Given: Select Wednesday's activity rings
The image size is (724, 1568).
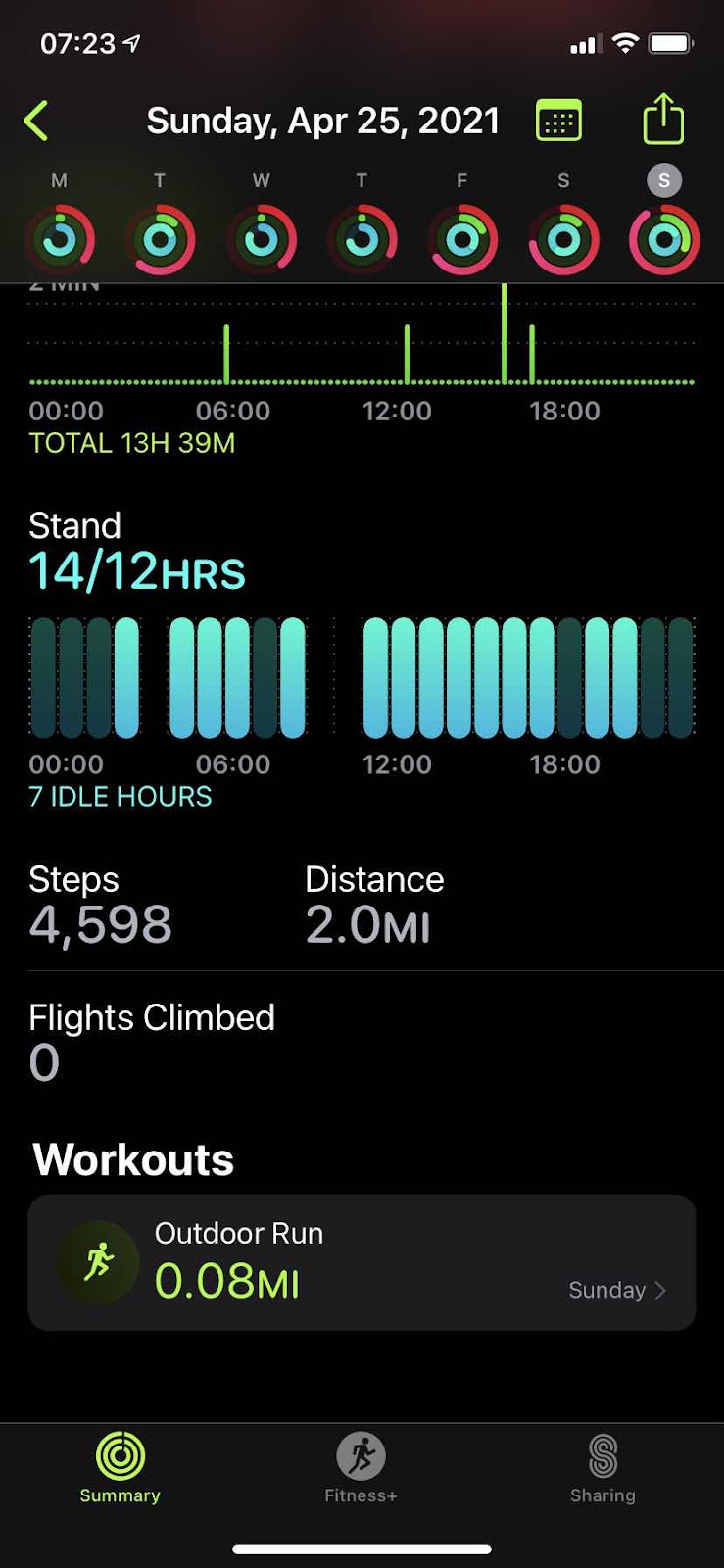Looking at the screenshot, I should click(x=262, y=239).
